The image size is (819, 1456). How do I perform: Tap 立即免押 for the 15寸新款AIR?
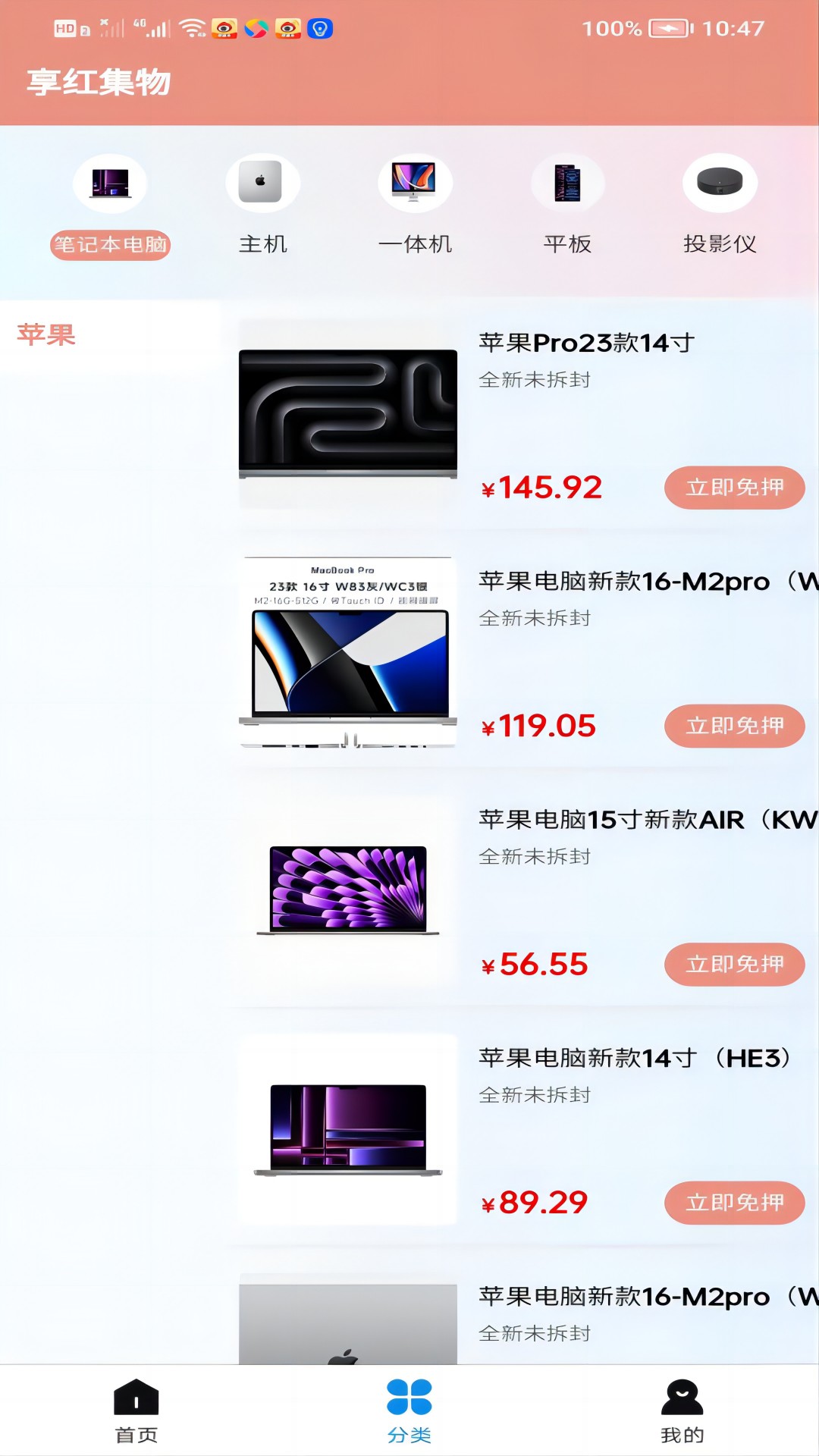click(x=734, y=965)
